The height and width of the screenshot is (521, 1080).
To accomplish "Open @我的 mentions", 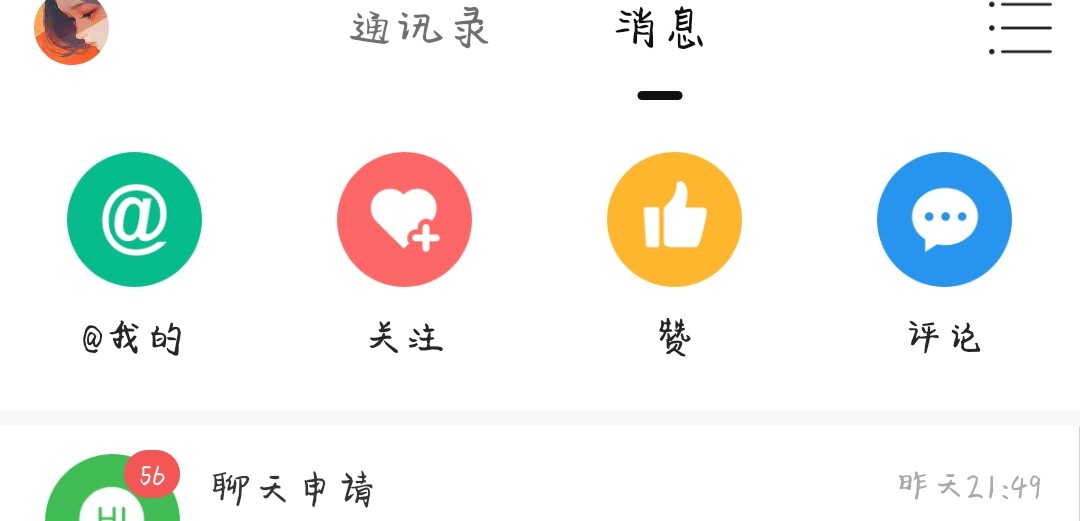I will coord(134,220).
